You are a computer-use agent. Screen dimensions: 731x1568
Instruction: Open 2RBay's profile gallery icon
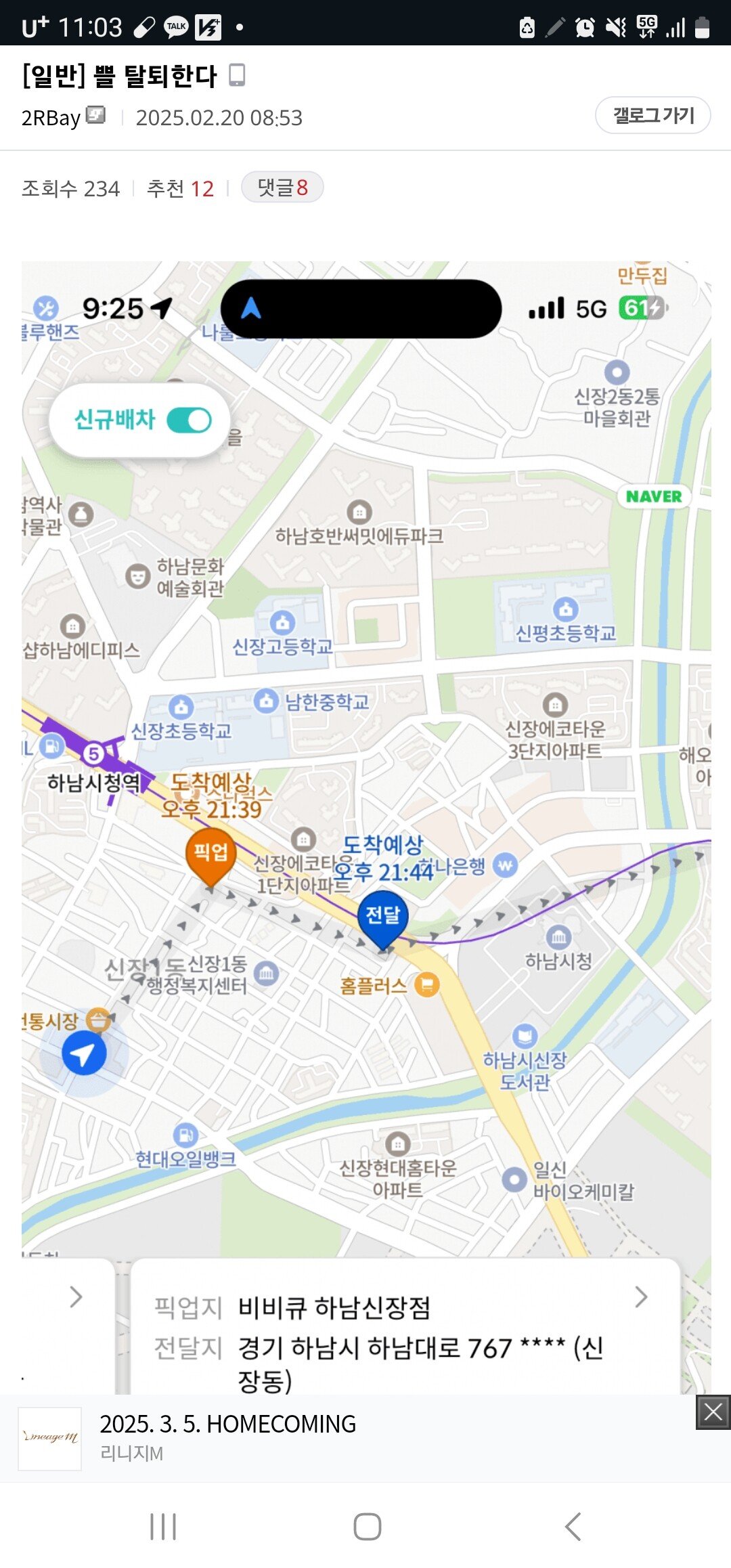(95, 114)
